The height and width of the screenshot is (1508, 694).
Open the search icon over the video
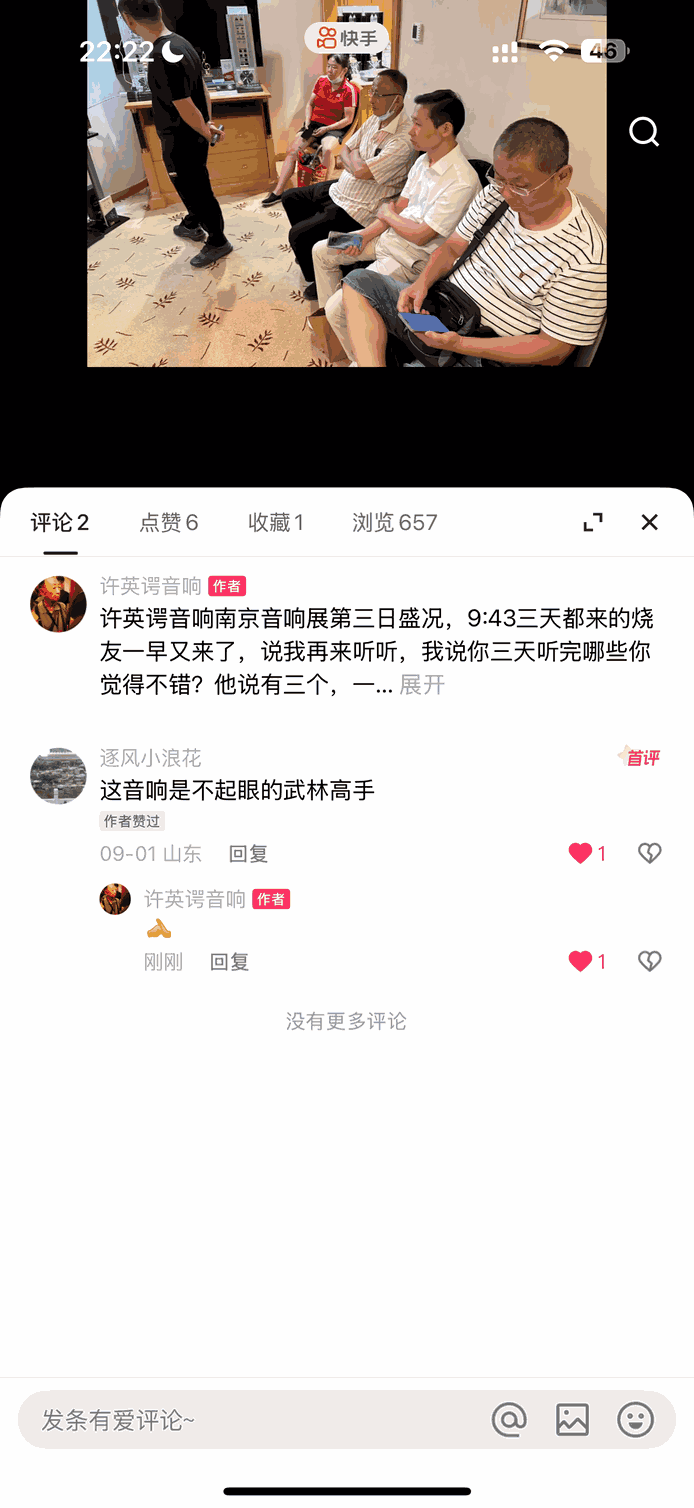tap(644, 132)
